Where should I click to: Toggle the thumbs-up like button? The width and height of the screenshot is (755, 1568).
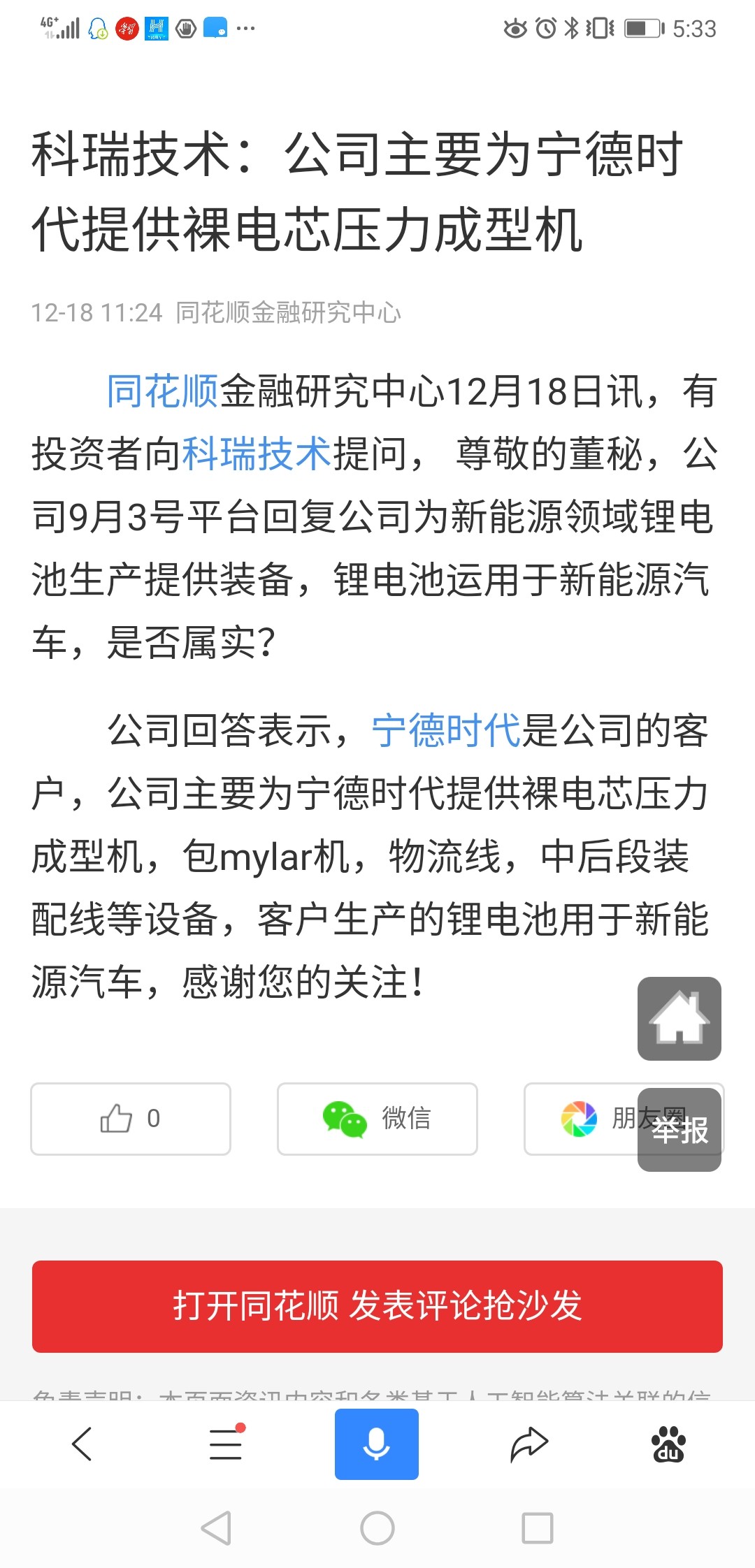point(129,1118)
